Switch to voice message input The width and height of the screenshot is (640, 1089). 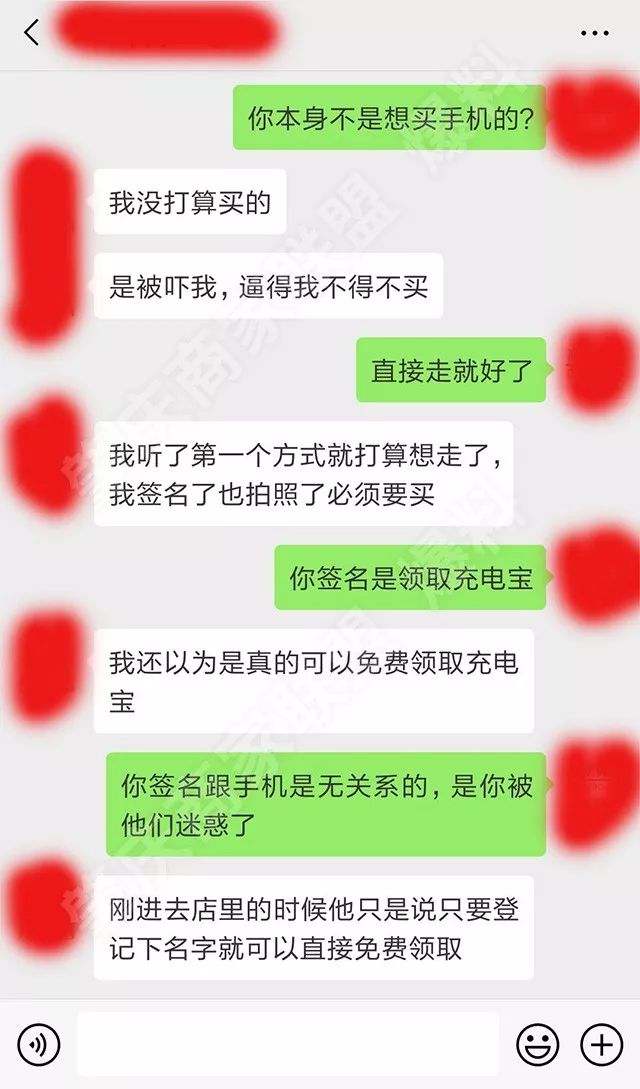39,1045
